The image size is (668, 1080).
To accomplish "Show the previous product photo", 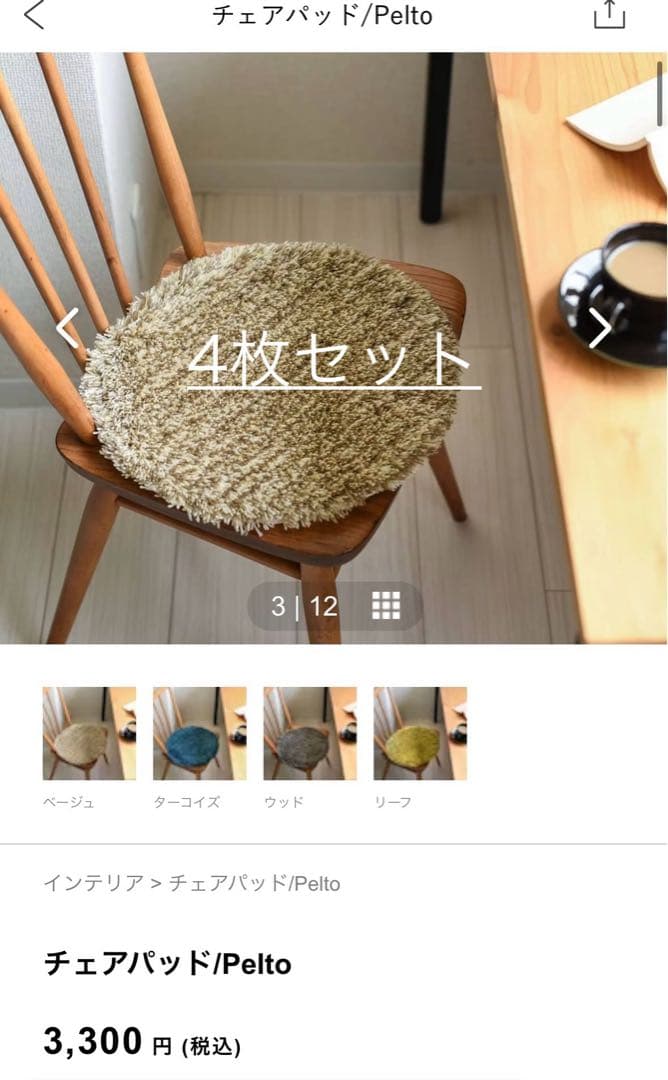I will click(x=68, y=327).
